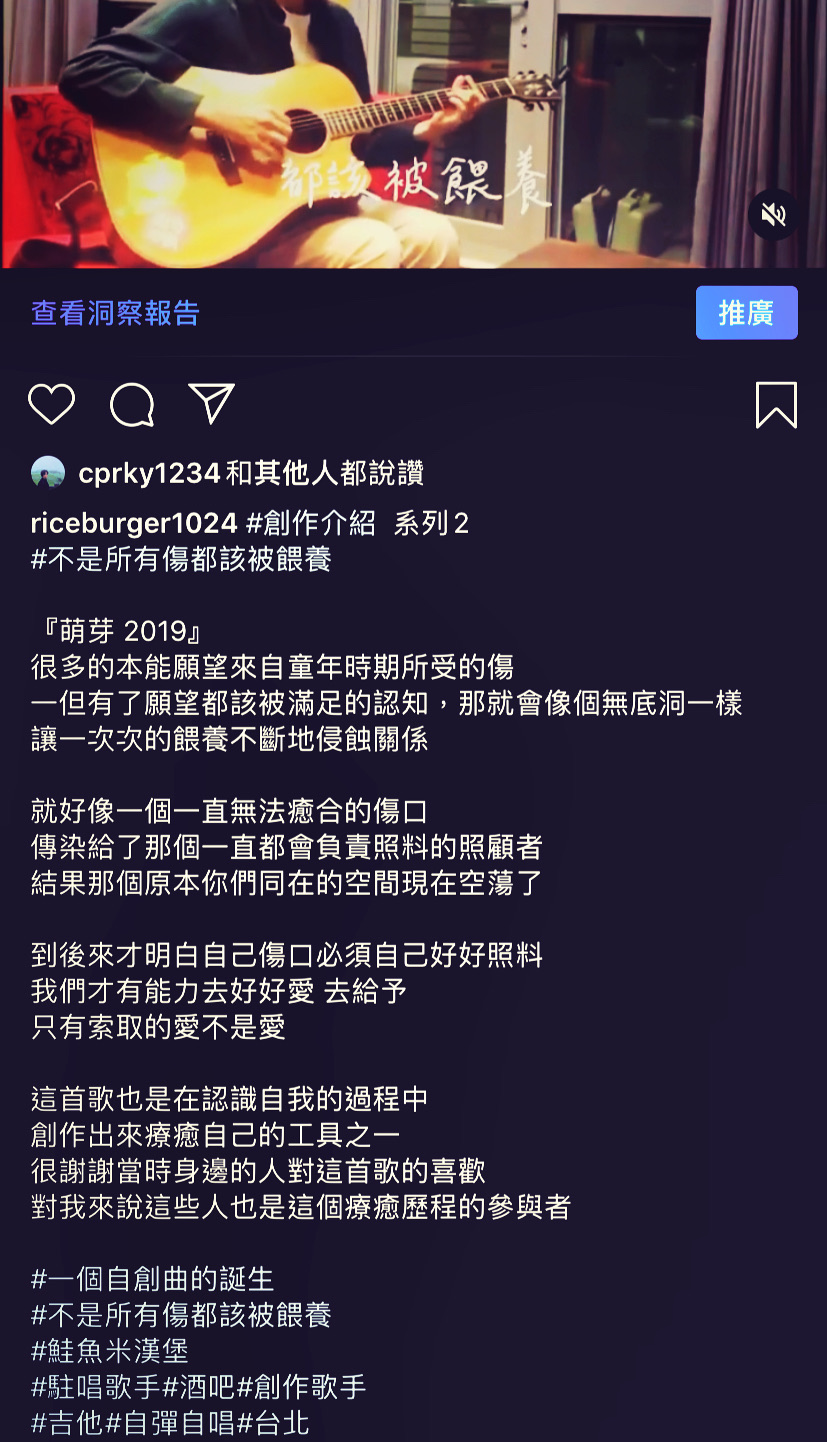Tap the 推廣 promote button
Image resolution: width=827 pixels, height=1442 pixels.
(x=746, y=313)
